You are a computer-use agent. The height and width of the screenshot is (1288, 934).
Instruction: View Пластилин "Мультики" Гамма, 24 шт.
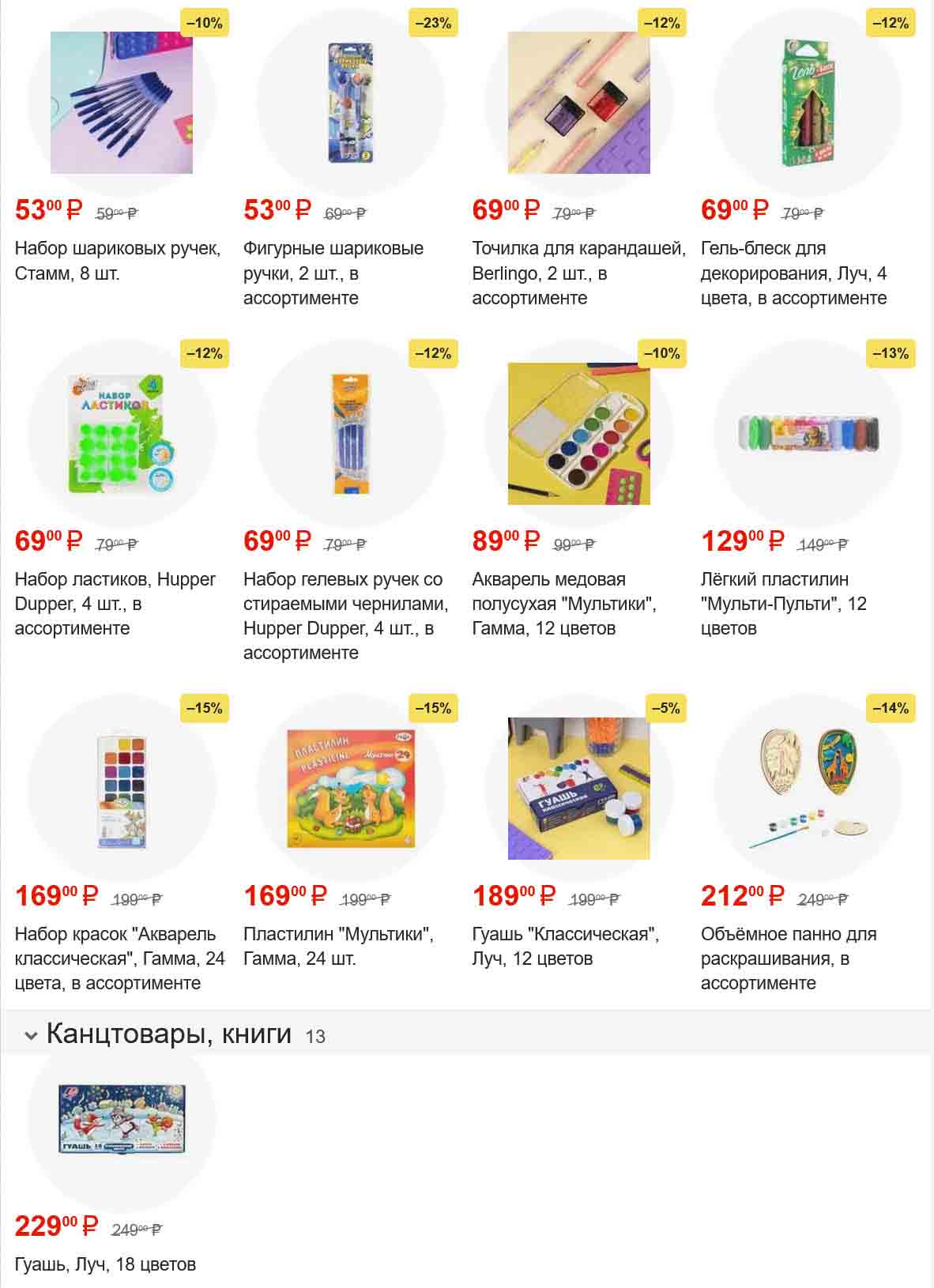coord(350,788)
